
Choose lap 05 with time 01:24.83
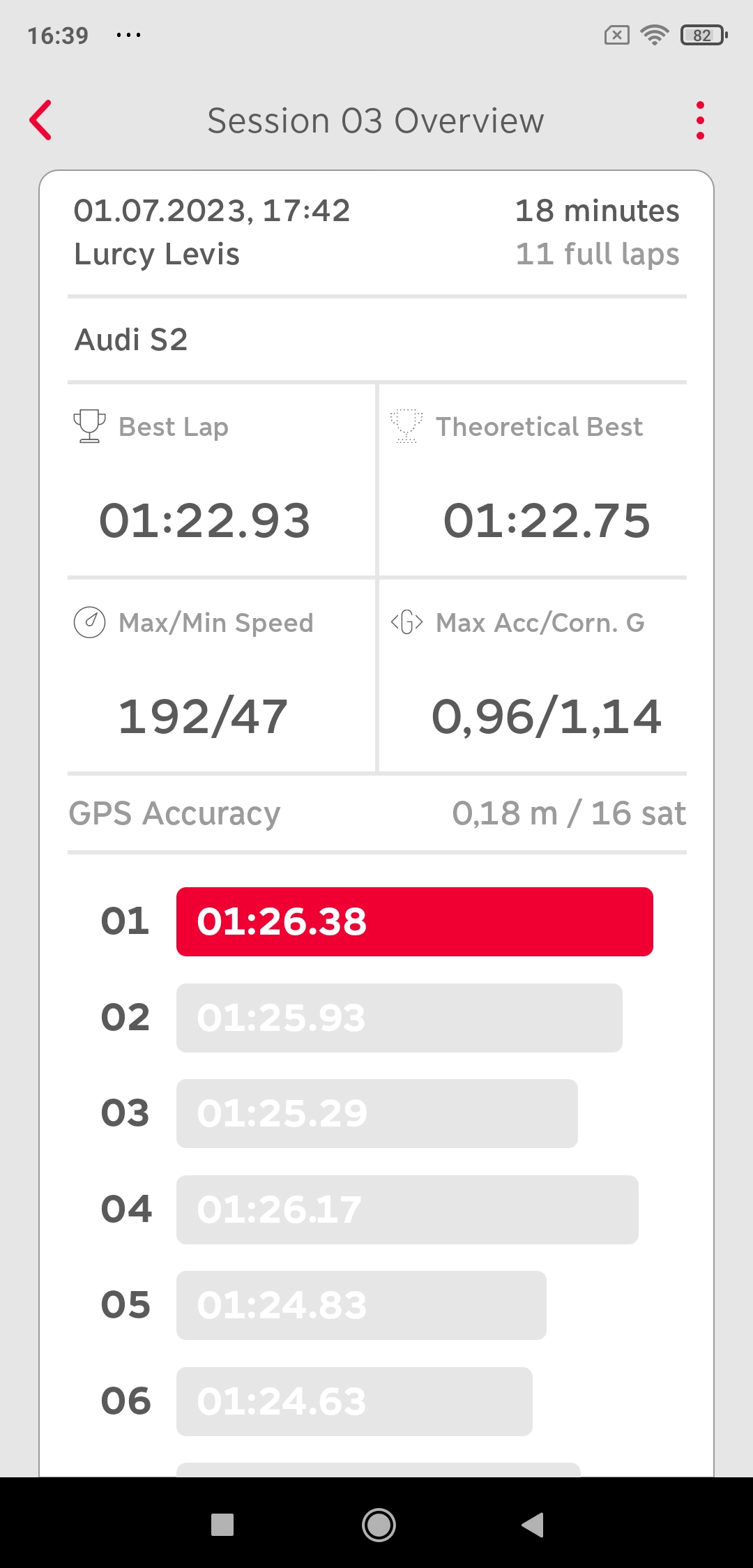(361, 1305)
